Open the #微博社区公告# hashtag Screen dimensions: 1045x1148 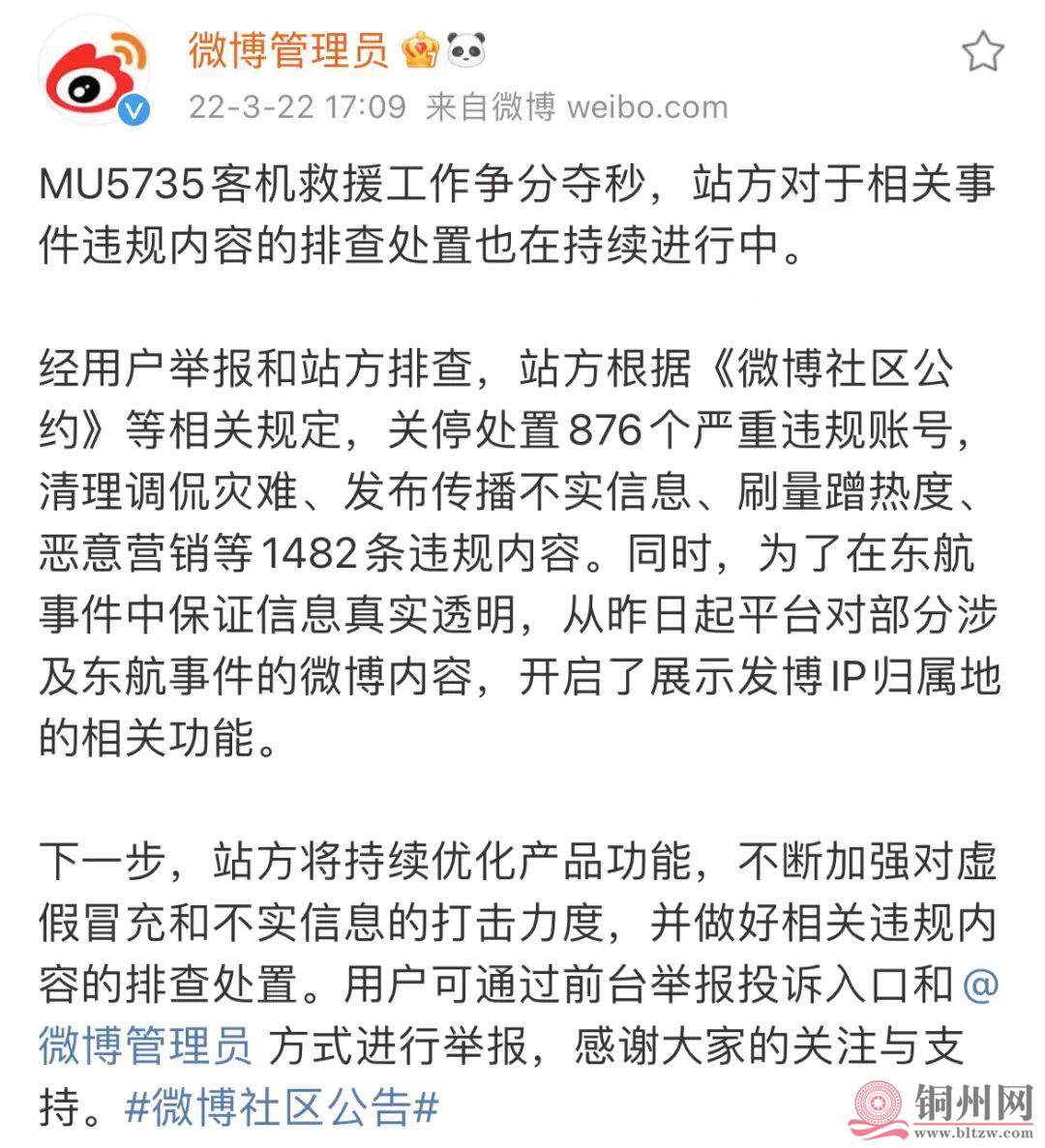coord(283,1107)
